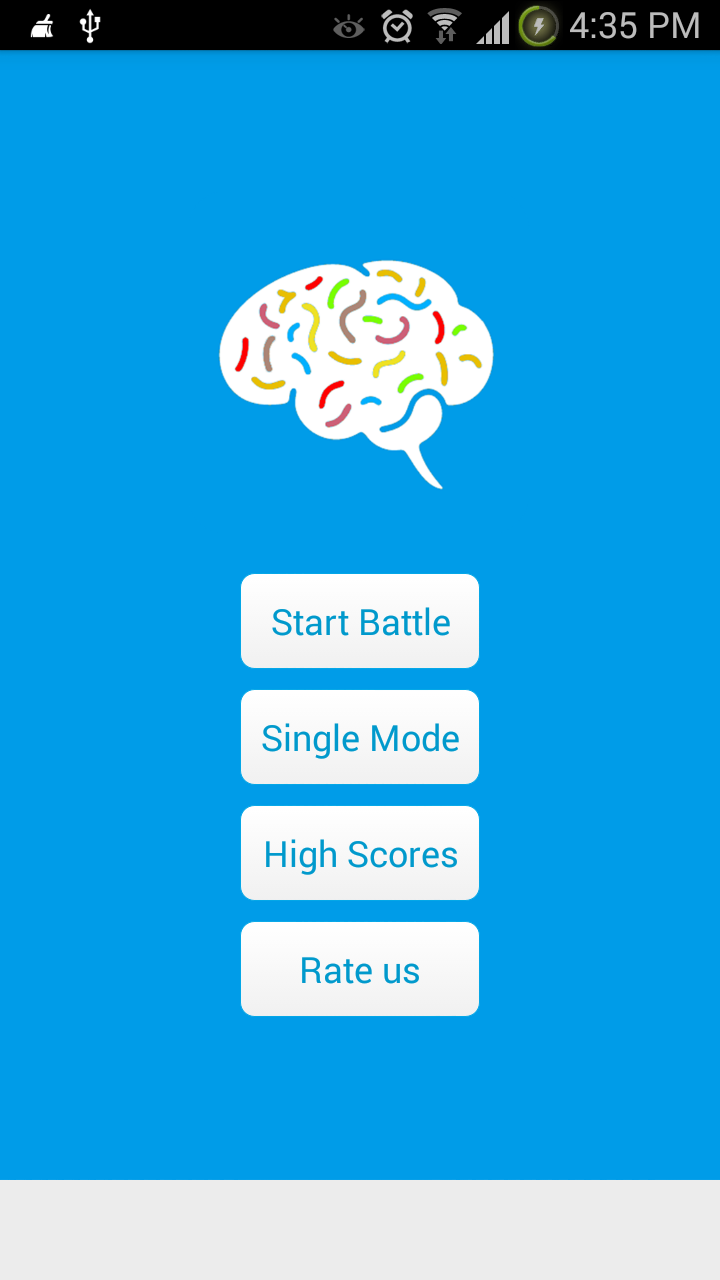Tap the Wi-Fi hotspot icon

447,26
